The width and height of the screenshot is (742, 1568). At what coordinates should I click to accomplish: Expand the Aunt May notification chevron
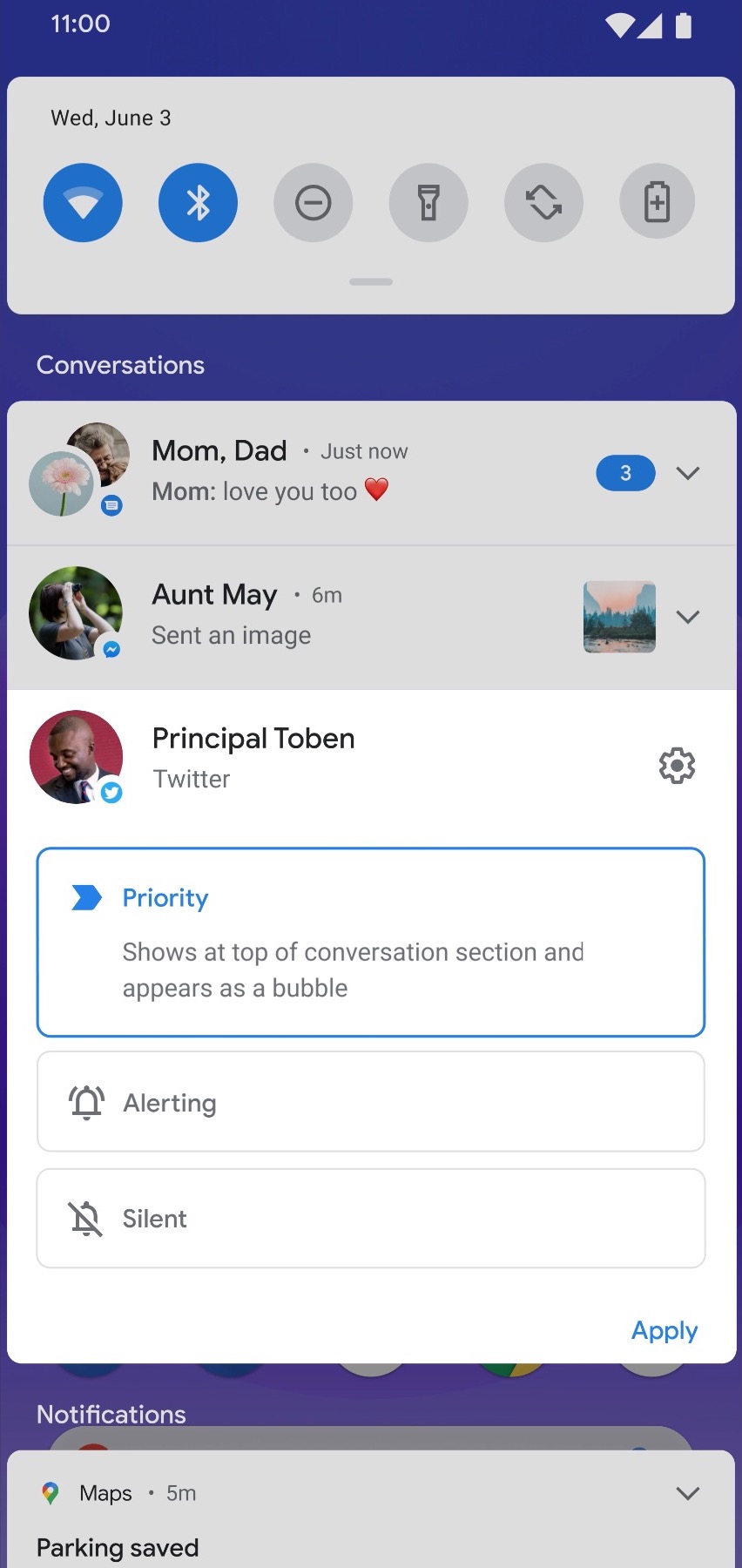(688, 617)
